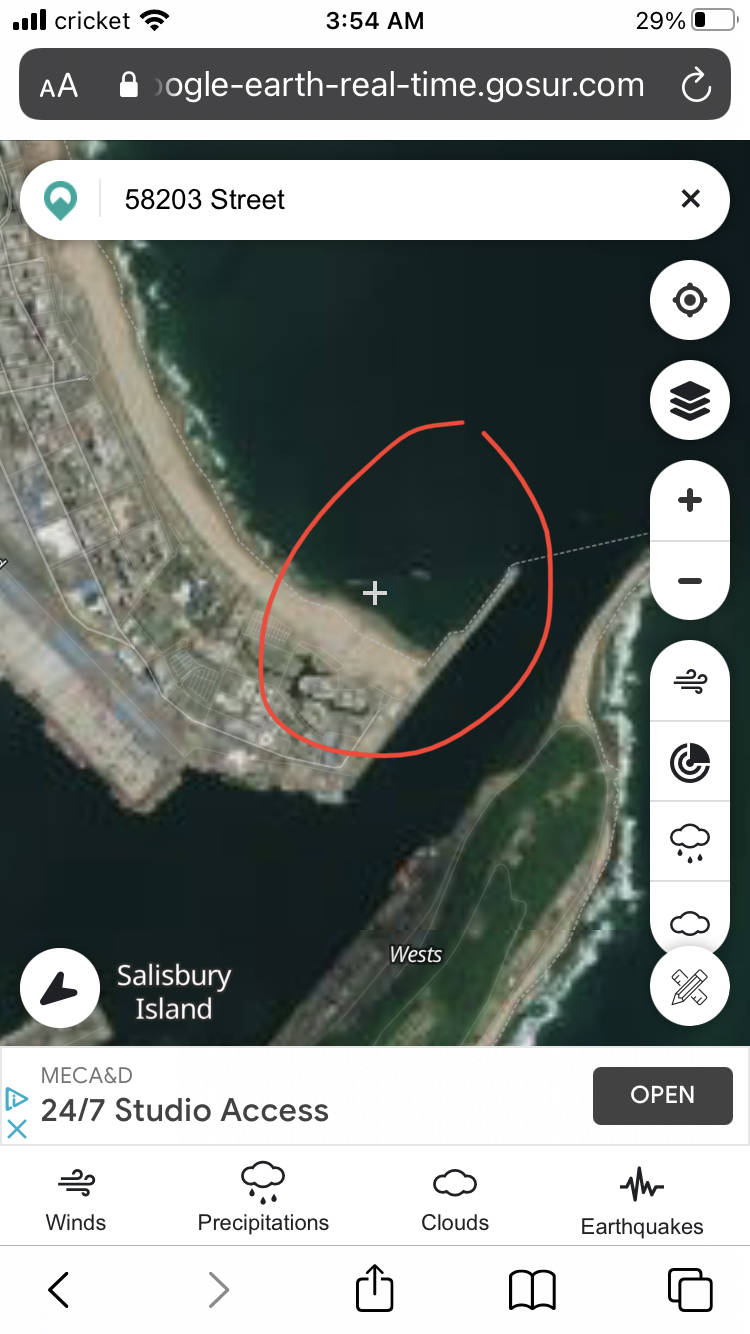Open the map layers selector

tap(689, 401)
